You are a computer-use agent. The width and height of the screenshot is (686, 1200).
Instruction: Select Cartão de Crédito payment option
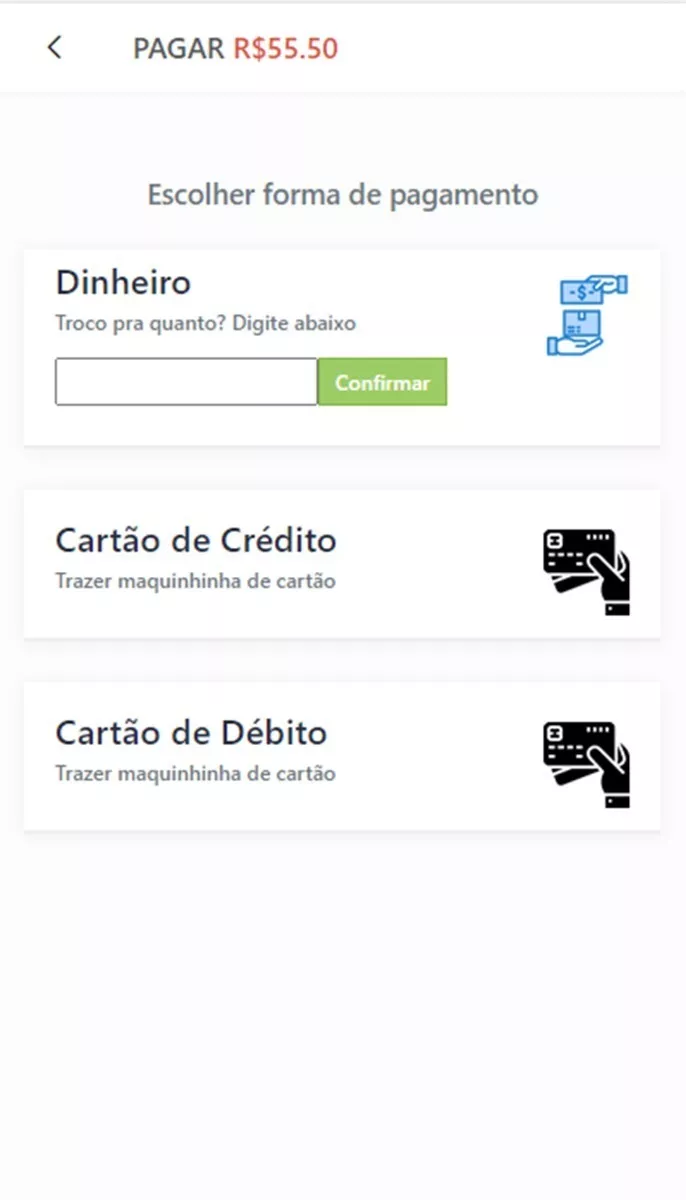click(x=342, y=564)
